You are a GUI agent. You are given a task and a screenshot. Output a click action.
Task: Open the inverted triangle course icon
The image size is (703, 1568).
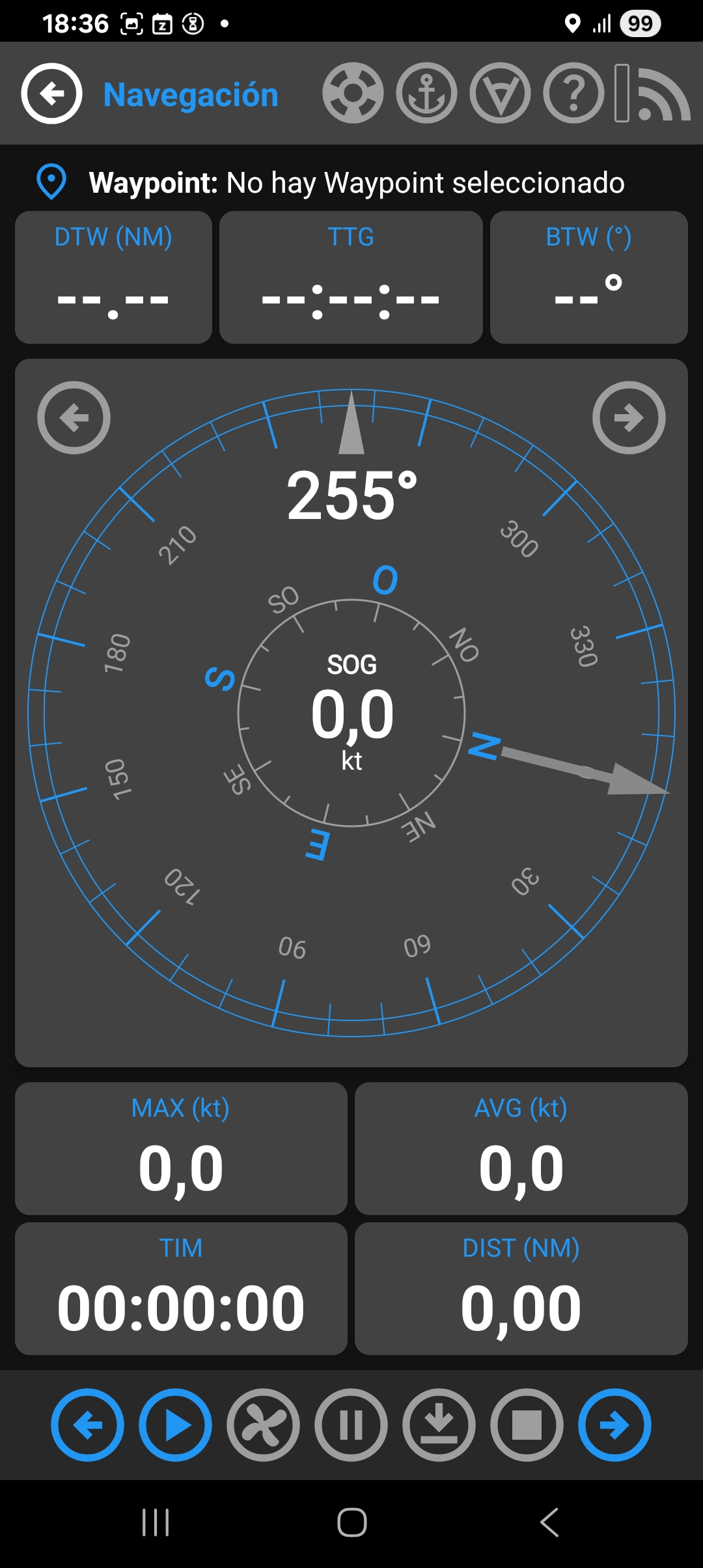click(x=500, y=93)
